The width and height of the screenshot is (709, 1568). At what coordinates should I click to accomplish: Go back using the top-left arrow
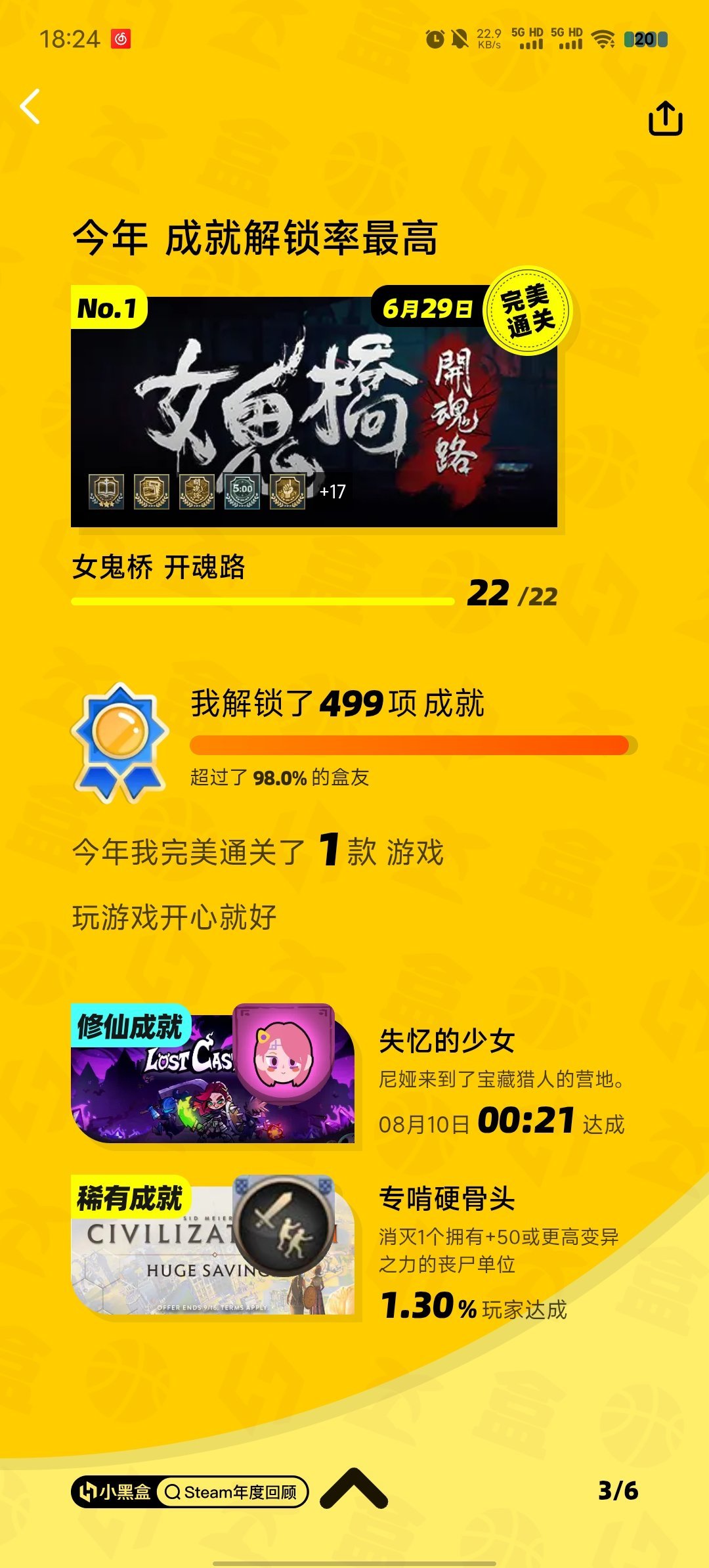[30, 107]
